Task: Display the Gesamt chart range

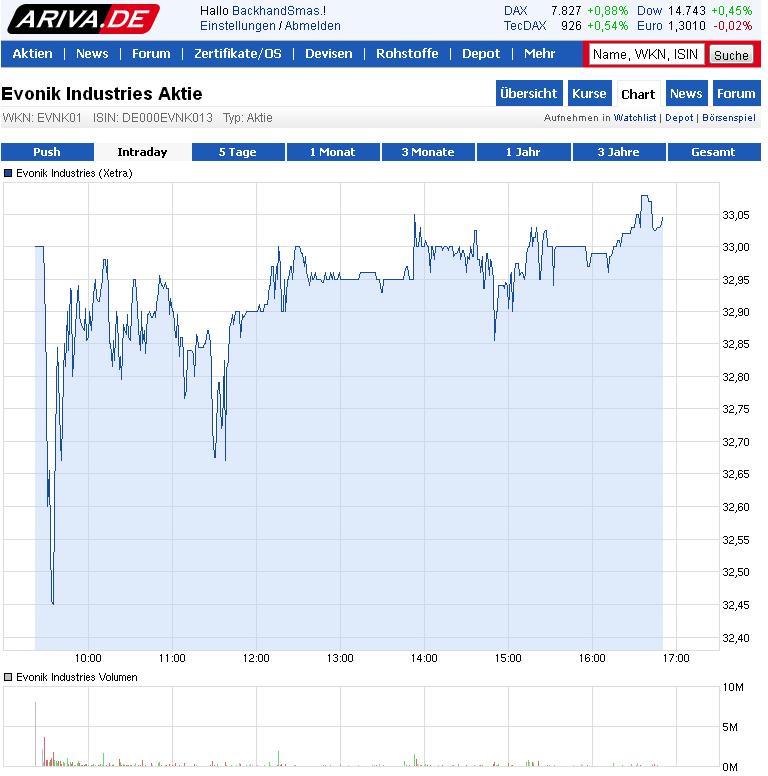Action: [x=714, y=152]
